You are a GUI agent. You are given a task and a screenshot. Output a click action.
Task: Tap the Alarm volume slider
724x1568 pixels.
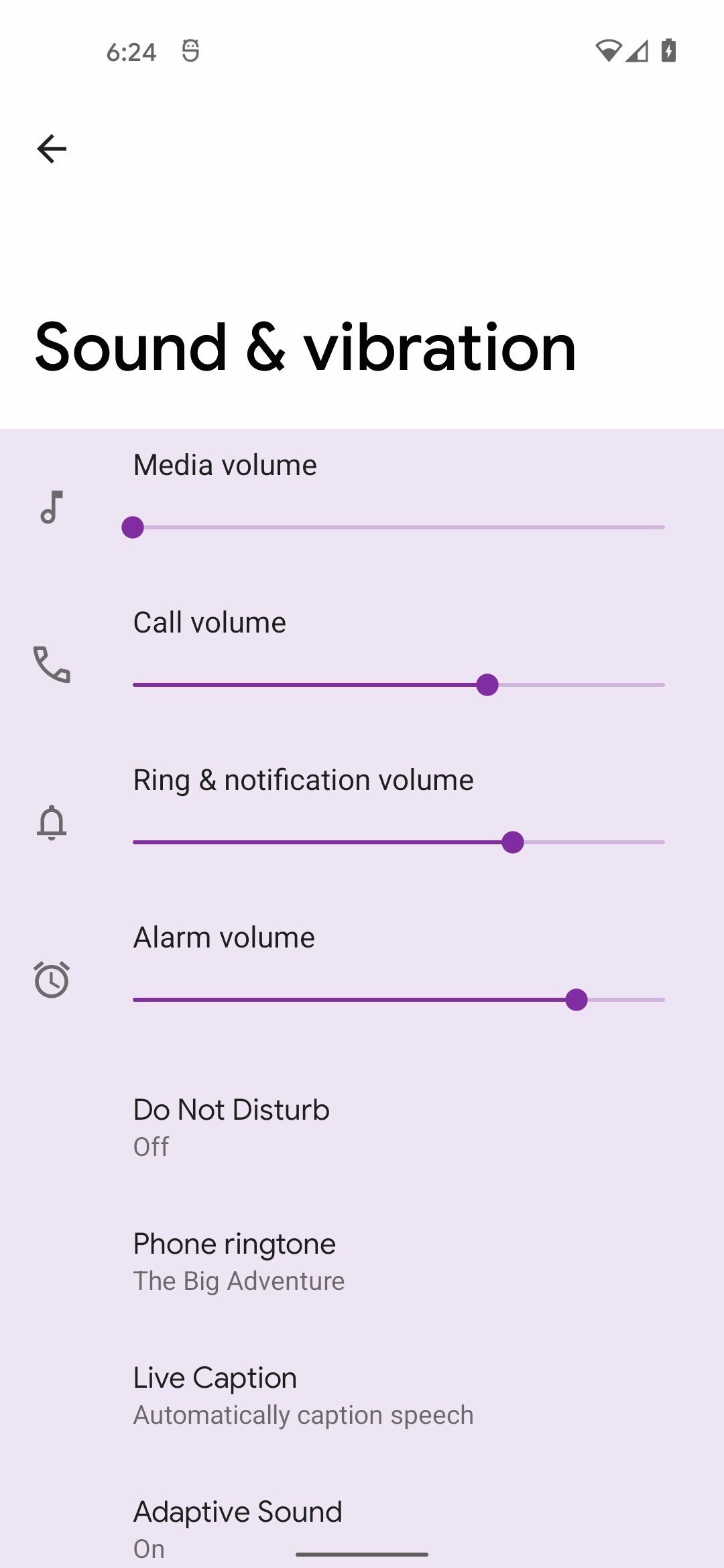(x=399, y=1000)
